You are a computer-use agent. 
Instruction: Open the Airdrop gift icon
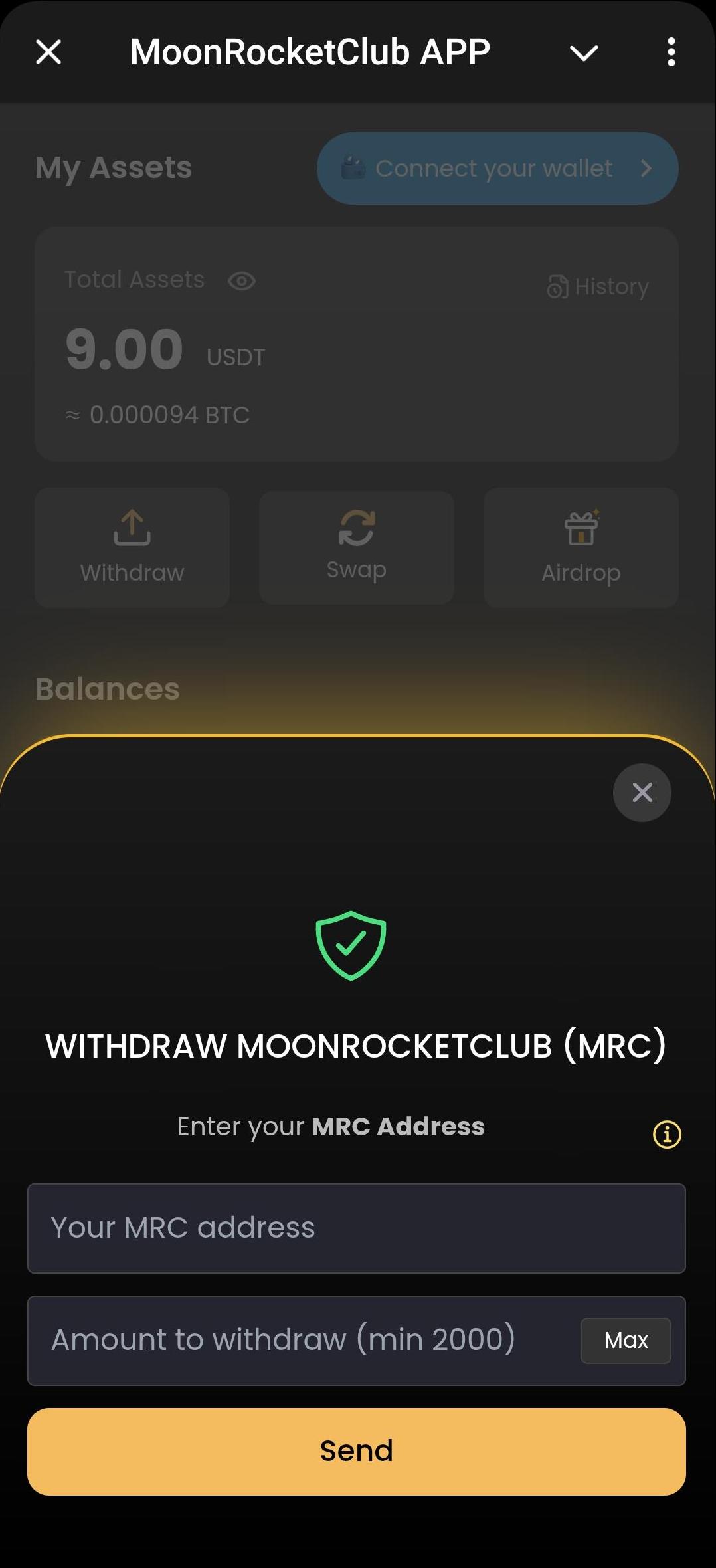(x=581, y=528)
